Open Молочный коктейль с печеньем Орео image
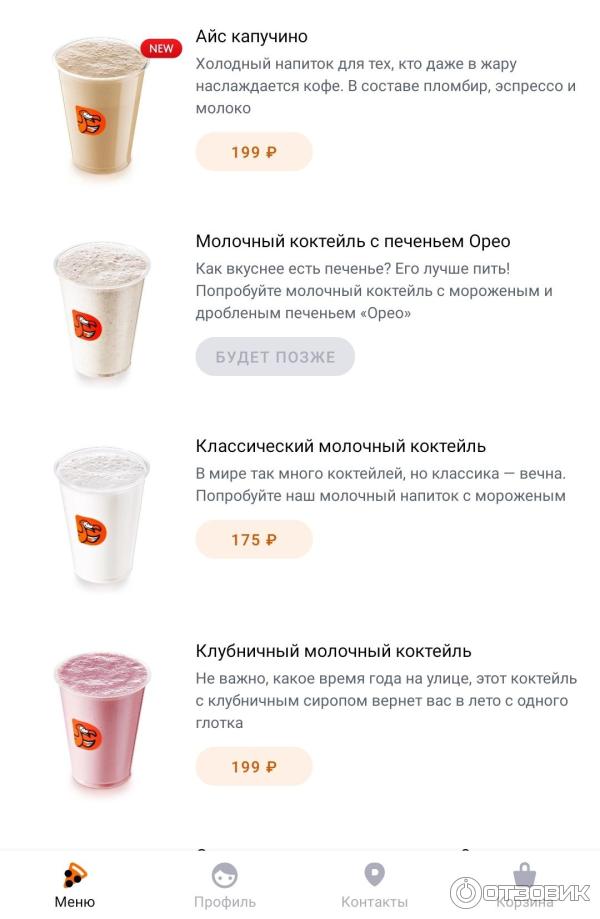 click(x=100, y=312)
